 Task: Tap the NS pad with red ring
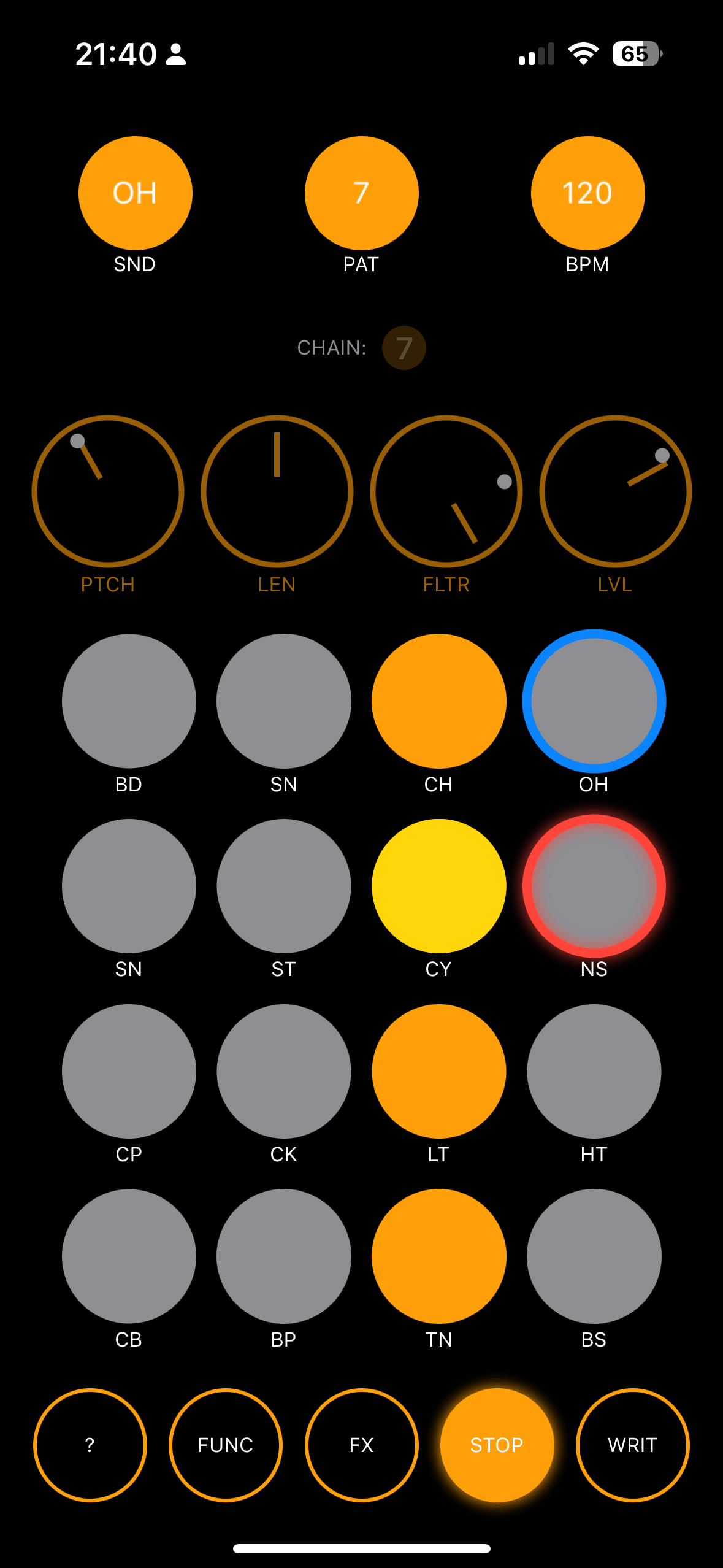coord(594,886)
